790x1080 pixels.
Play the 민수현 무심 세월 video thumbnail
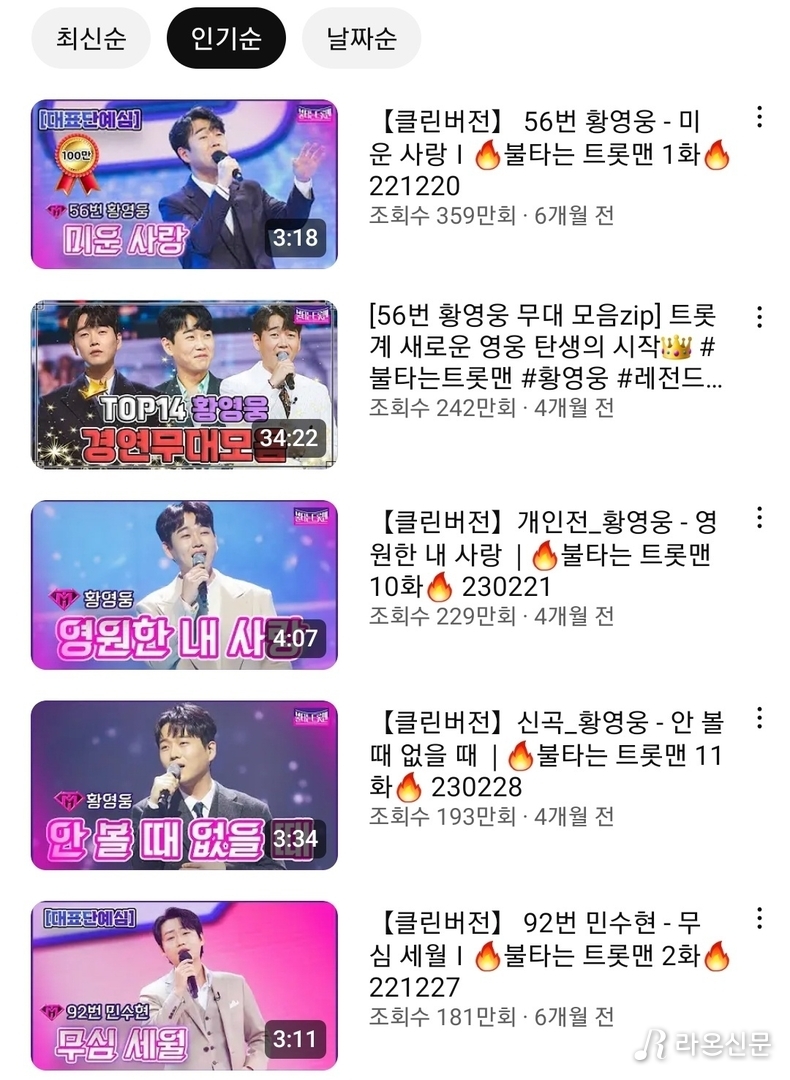click(x=184, y=985)
